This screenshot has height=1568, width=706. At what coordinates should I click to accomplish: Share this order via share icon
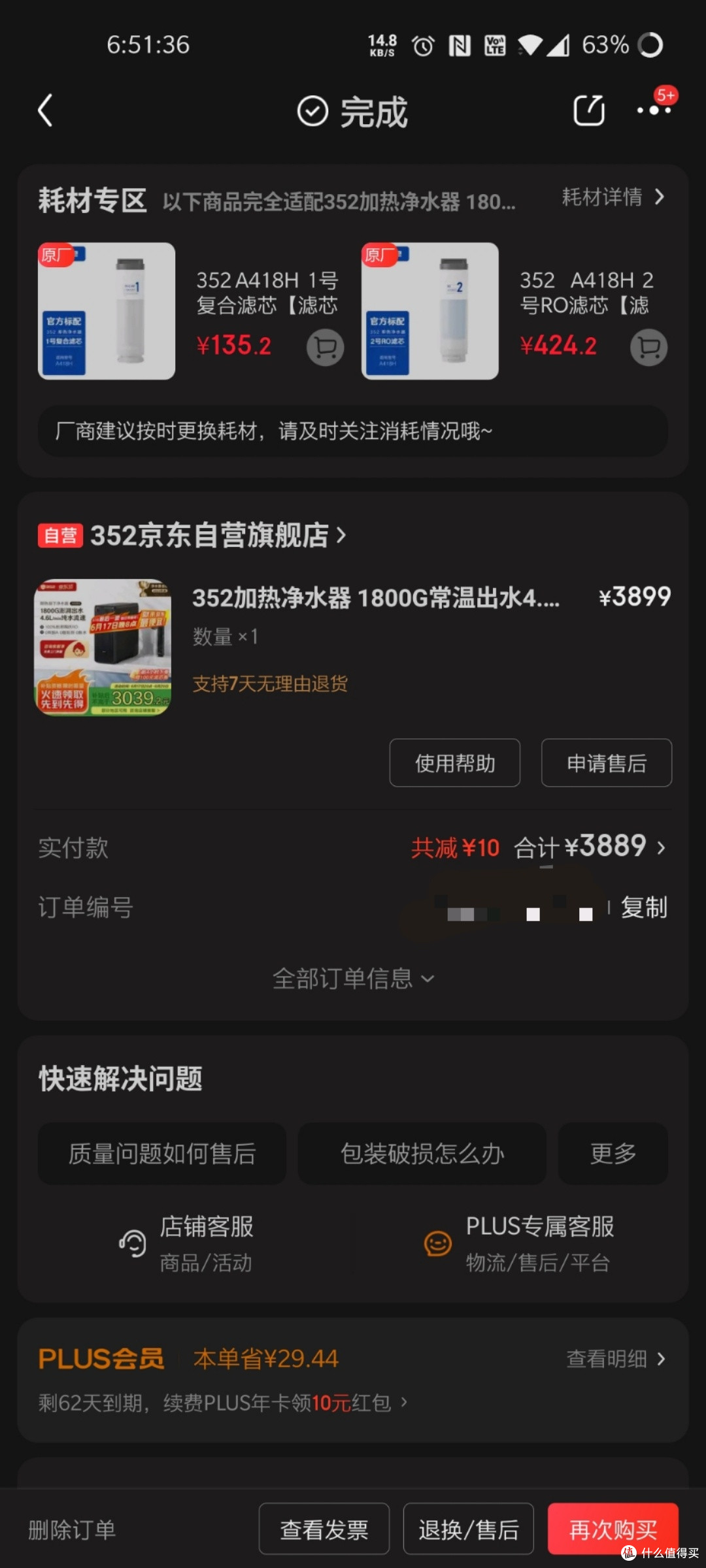[x=589, y=110]
